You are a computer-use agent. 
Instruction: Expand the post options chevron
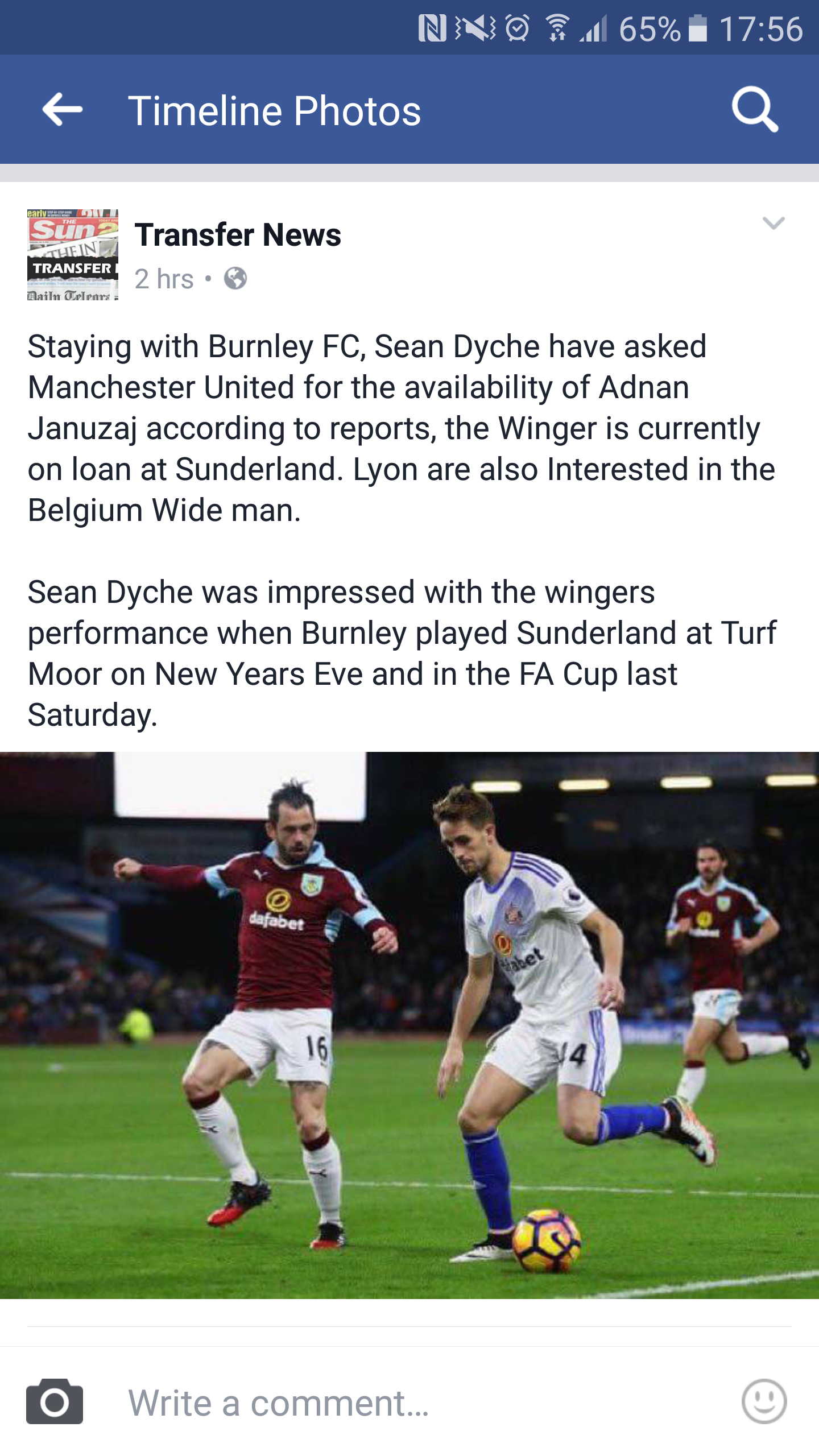[773, 223]
